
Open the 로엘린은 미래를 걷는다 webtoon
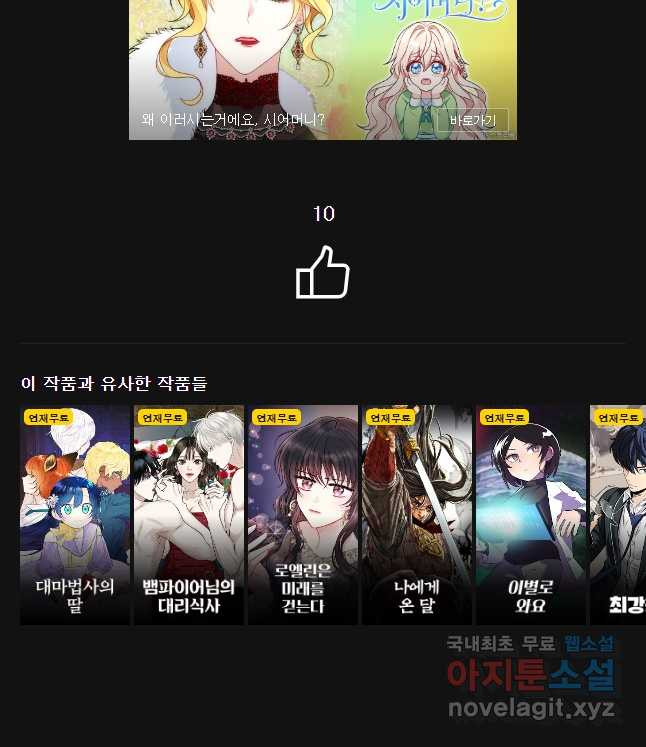303,515
